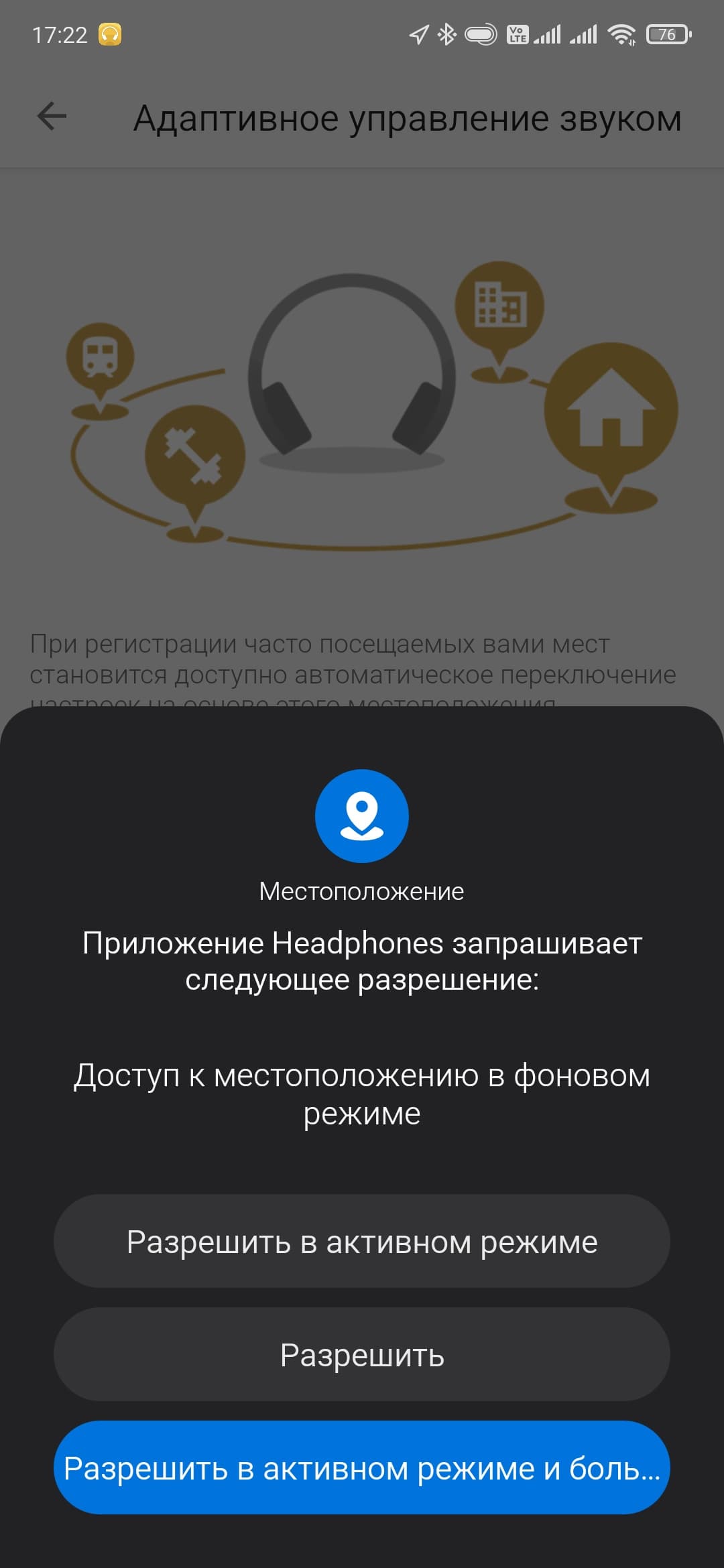This screenshot has height=1568, width=724.
Task: Go back using the arrow icon
Action: coord(52,117)
